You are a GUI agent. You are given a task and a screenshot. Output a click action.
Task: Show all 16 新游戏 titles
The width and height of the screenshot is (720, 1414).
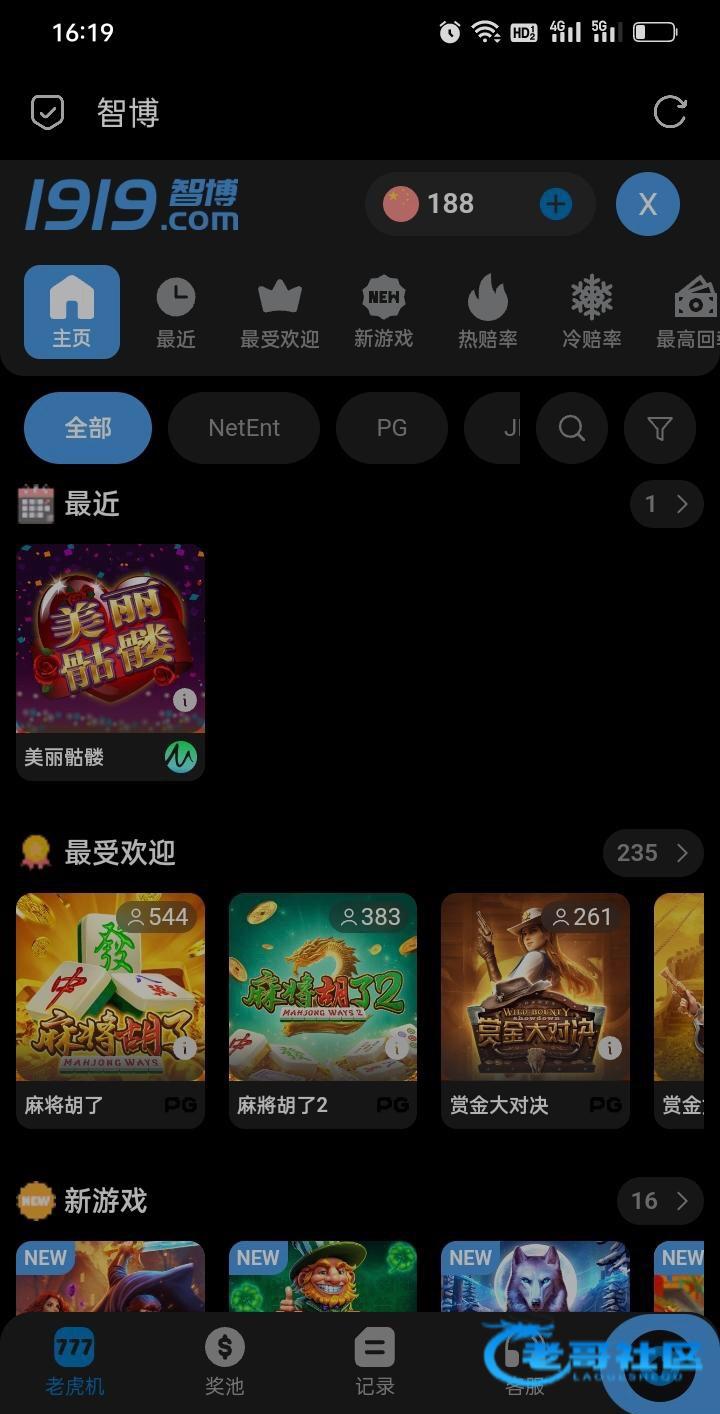tap(660, 1201)
